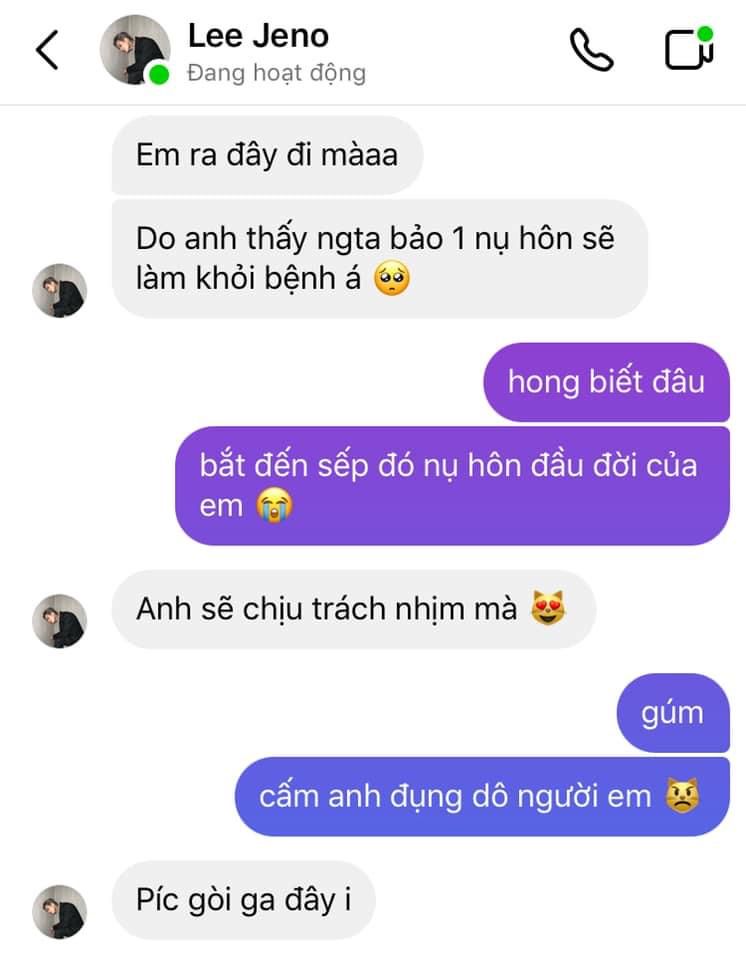
Task: Go back to the chat list
Action: pyautogui.click(x=47, y=50)
